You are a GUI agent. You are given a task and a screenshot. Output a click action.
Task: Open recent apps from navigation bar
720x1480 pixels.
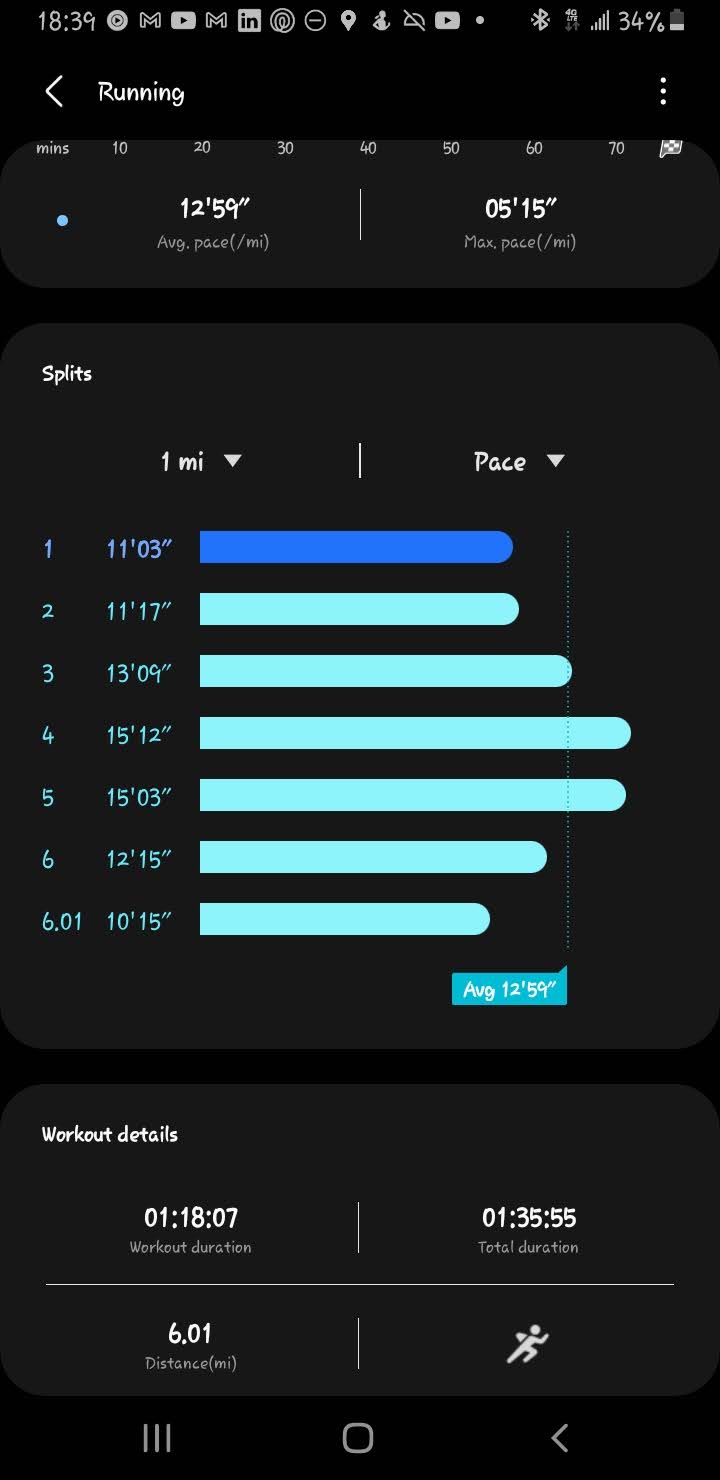[x=157, y=1438]
